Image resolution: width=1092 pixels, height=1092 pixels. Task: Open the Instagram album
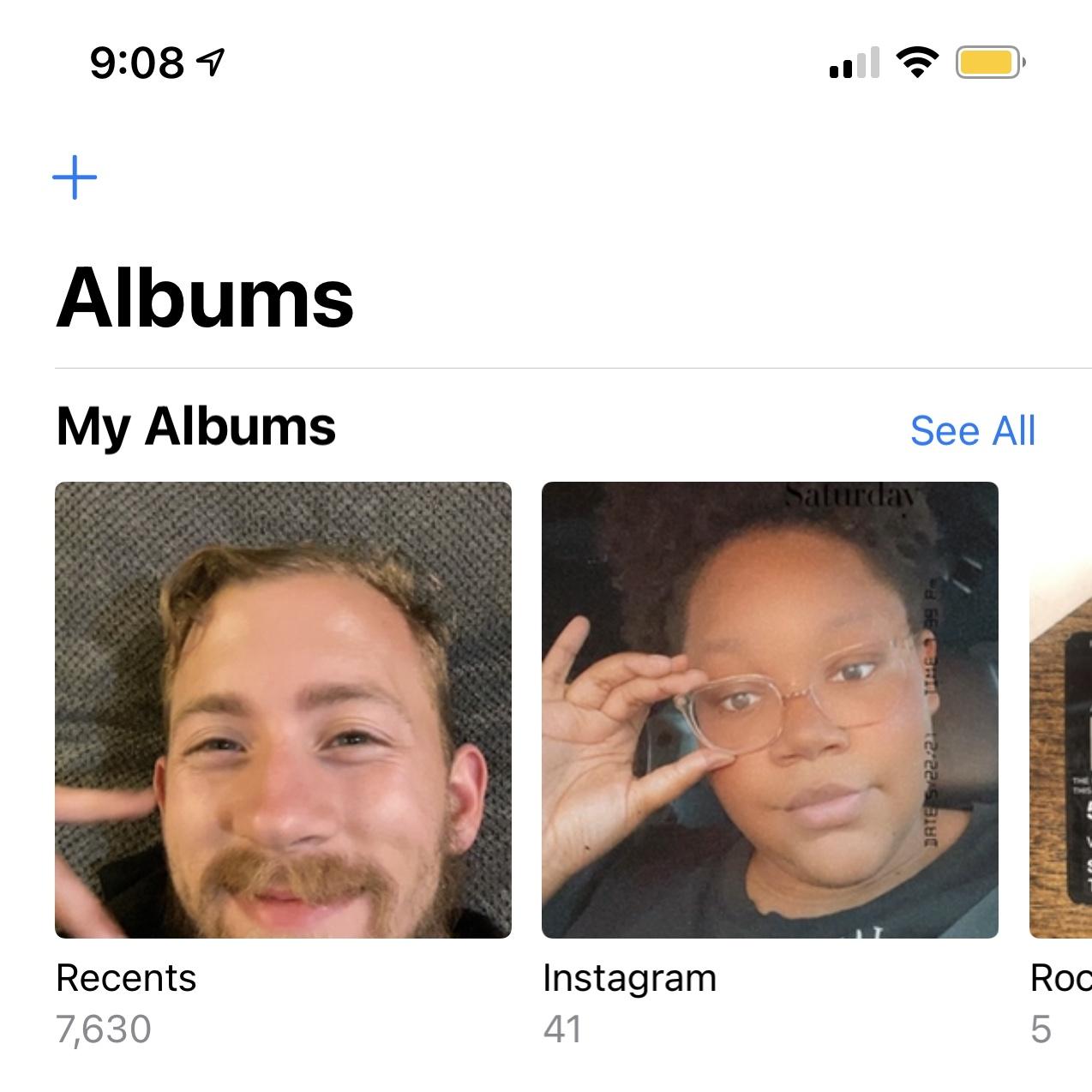click(770, 710)
